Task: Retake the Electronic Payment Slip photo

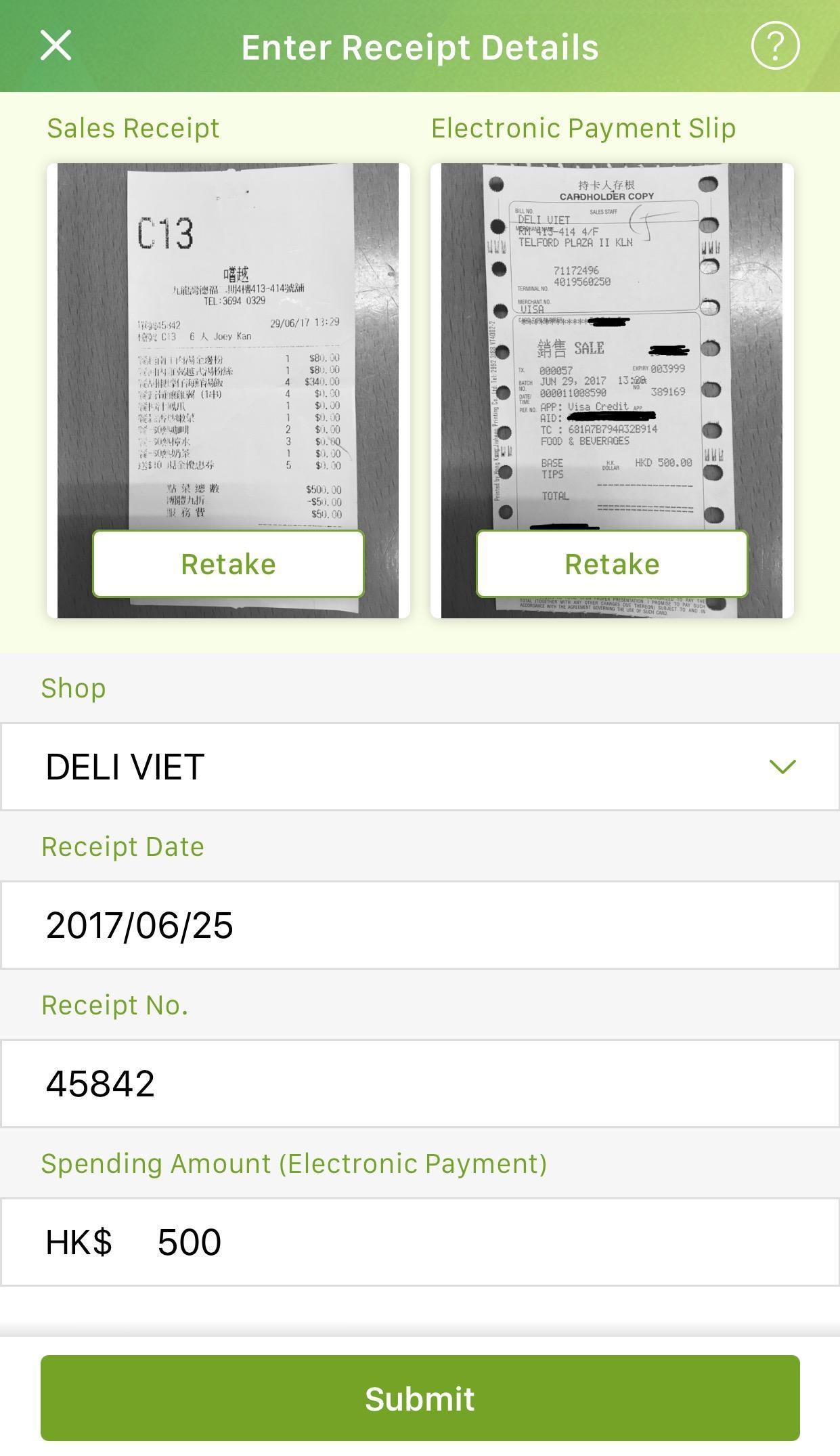Action: pyautogui.click(x=612, y=564)
